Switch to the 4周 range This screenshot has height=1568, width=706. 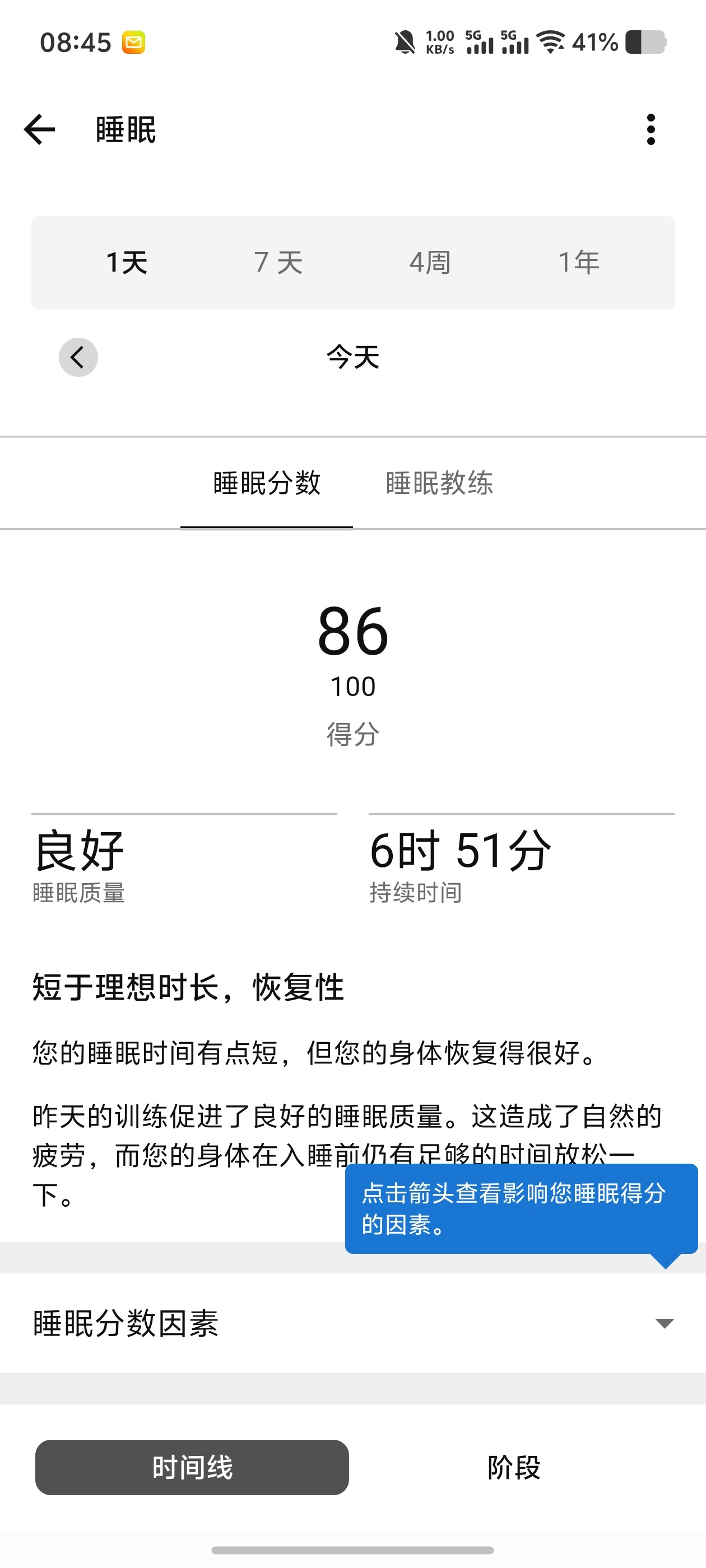429,262
